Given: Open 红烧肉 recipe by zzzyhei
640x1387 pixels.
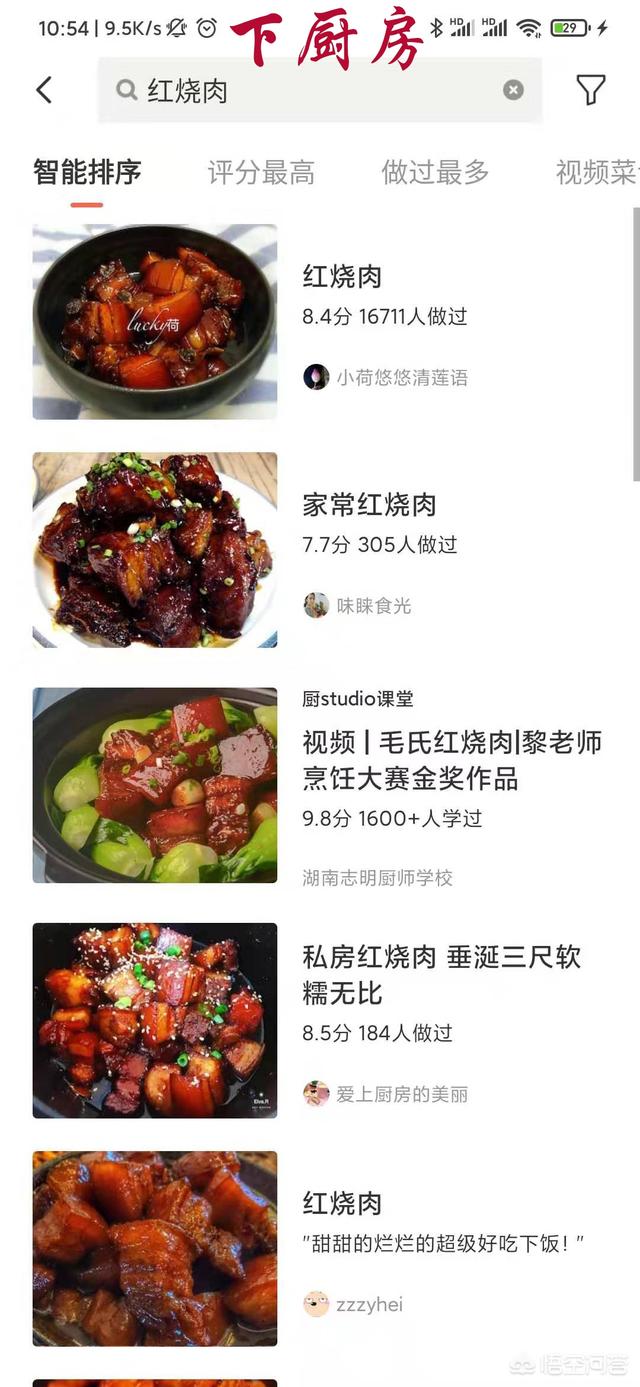Looking at the screenshot, I should coord(342,1203).
